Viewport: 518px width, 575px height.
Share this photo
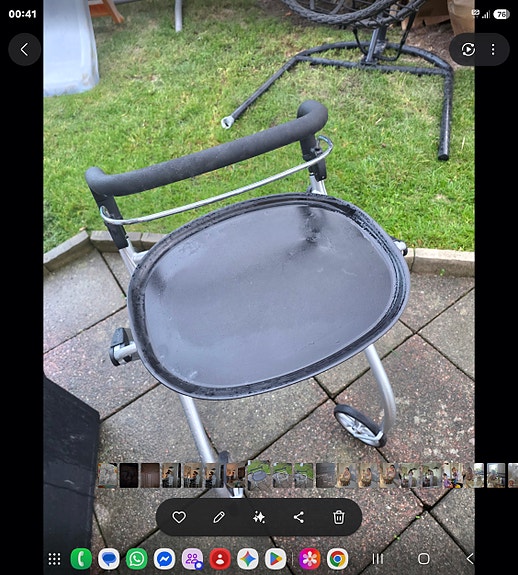pos(299,517)
